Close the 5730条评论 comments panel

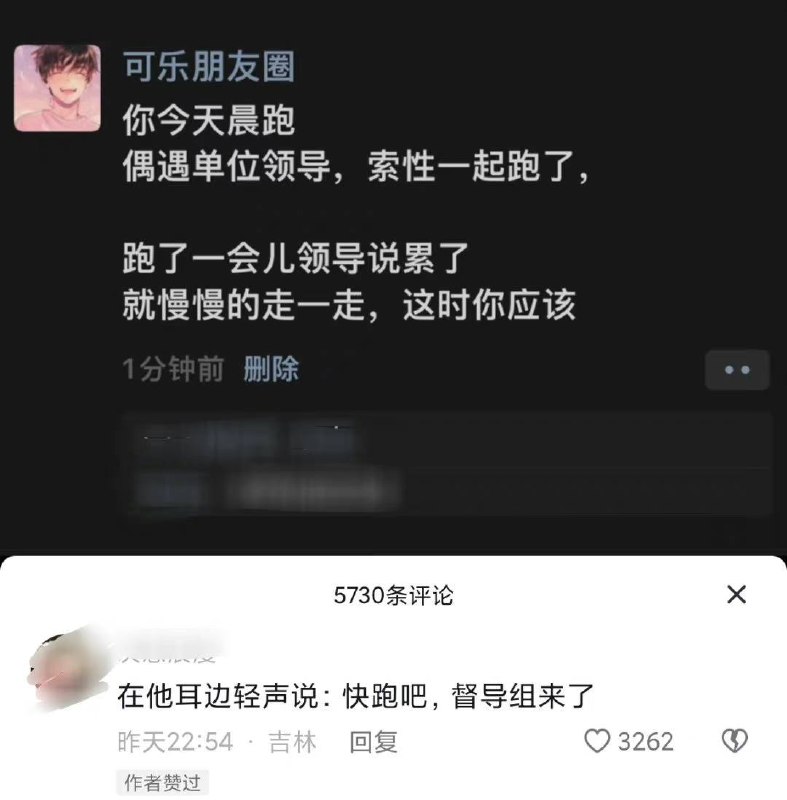tap(736, 594)
